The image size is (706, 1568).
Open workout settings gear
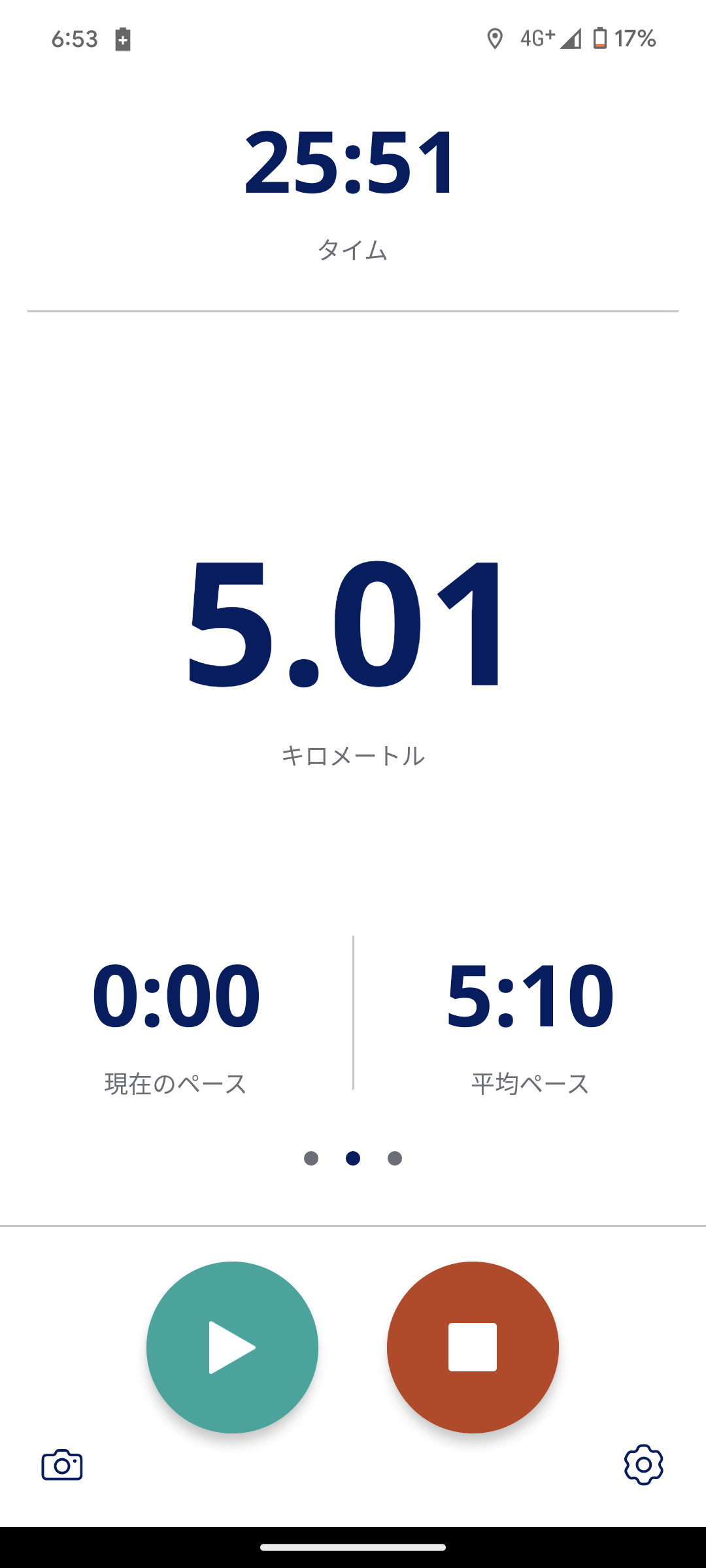click(643, 1465)
